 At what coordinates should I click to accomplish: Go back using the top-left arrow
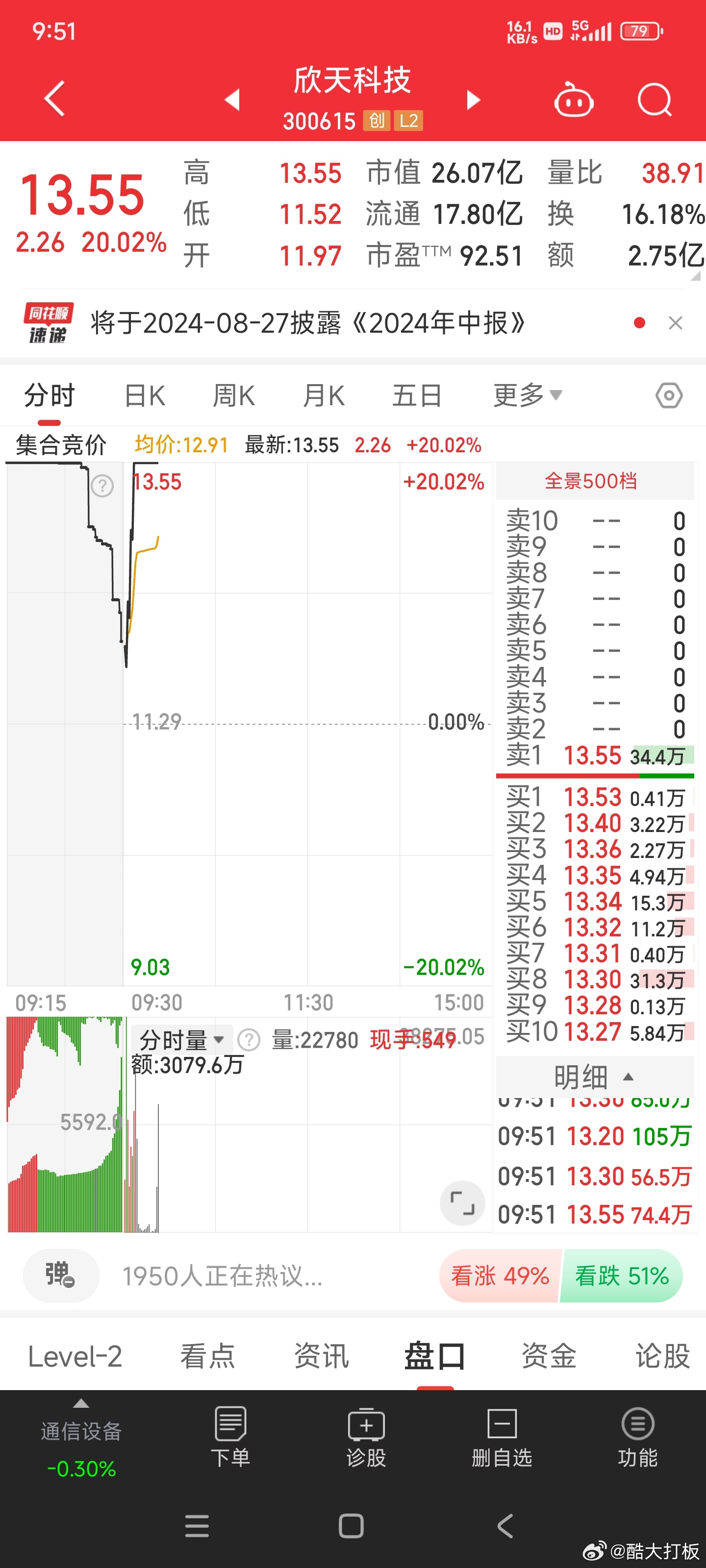pos(55,98)
